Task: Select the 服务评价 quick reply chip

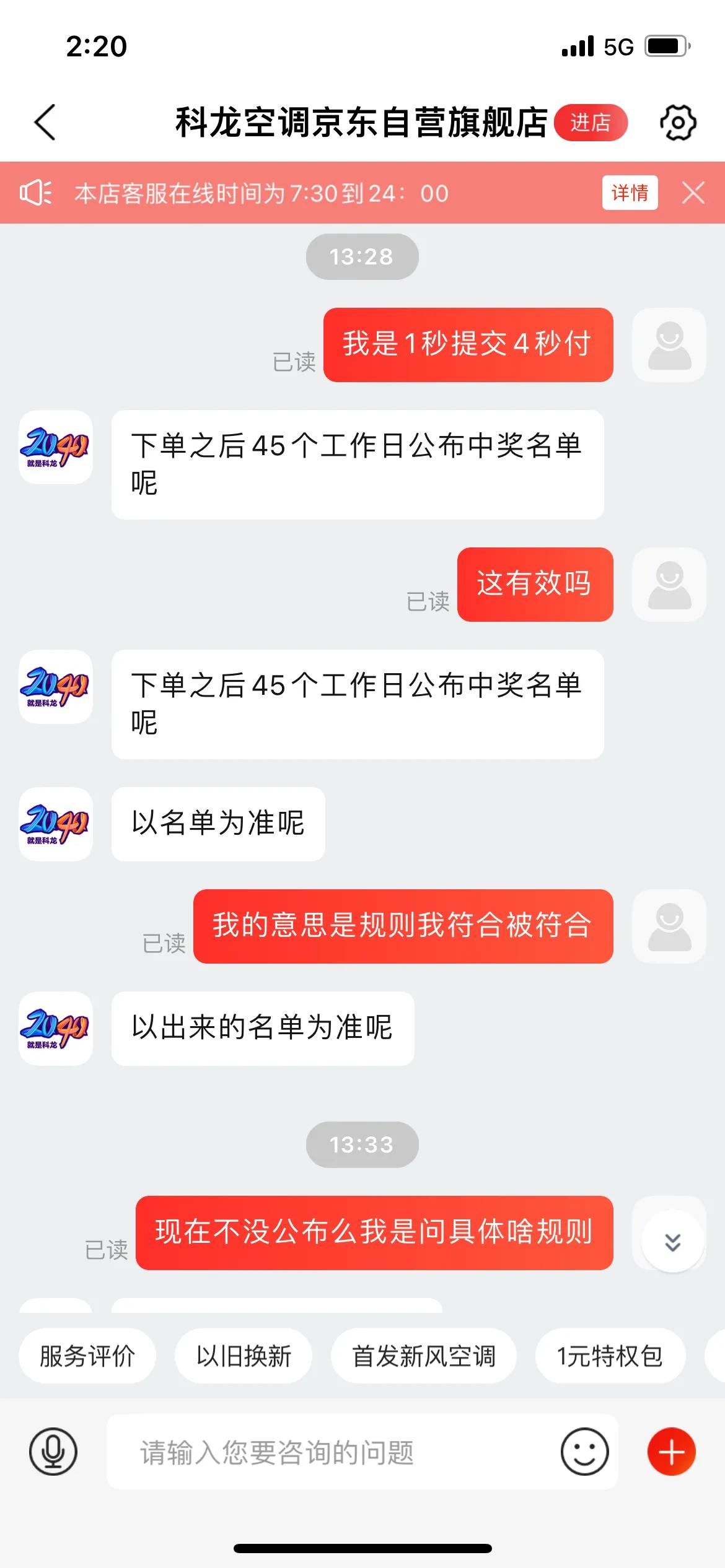Action: click(87, 1355)
